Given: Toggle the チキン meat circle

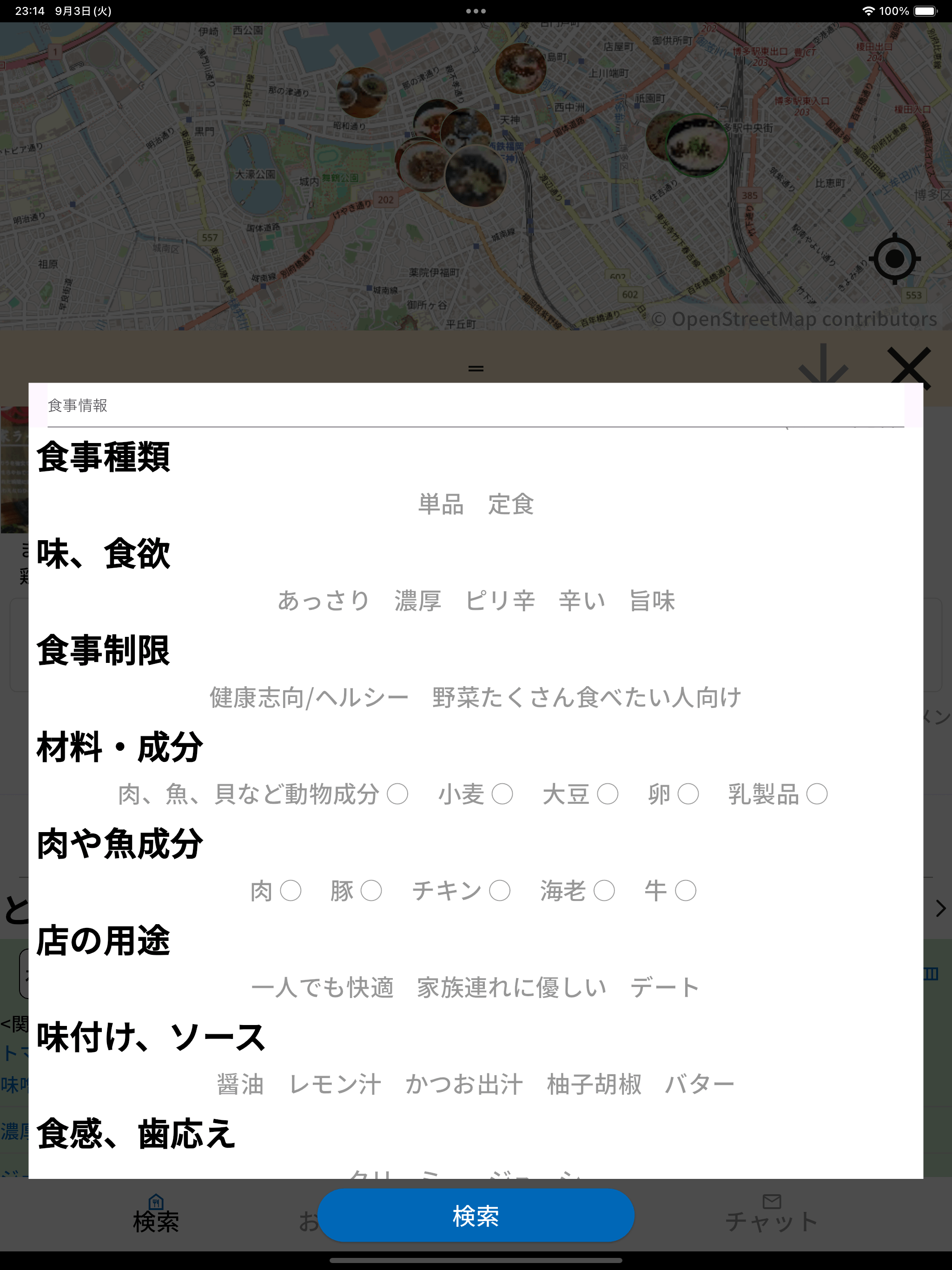Looking at the screenshot, I should pos(500,891).
